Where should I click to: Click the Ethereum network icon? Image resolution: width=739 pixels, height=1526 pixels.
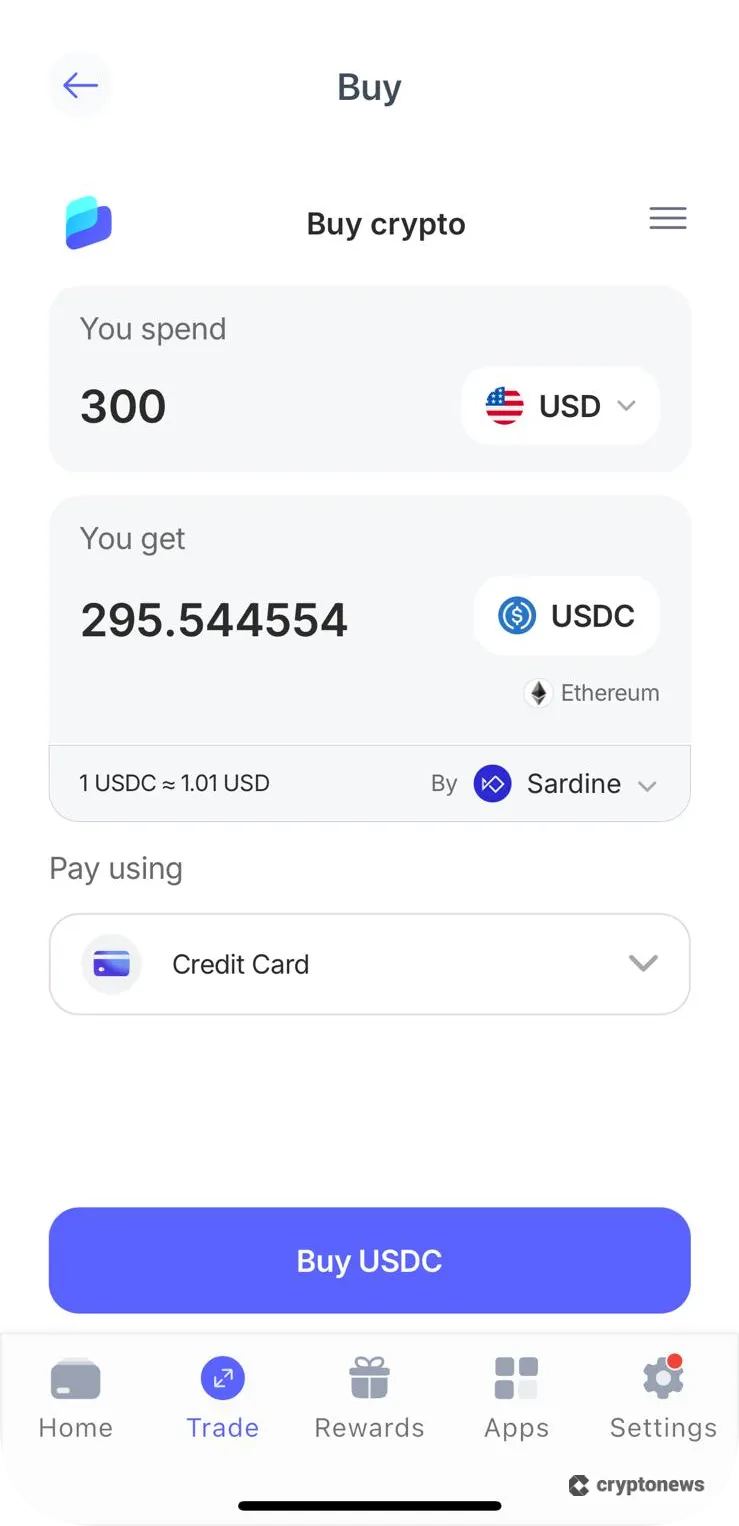click(x=538, y=692)
